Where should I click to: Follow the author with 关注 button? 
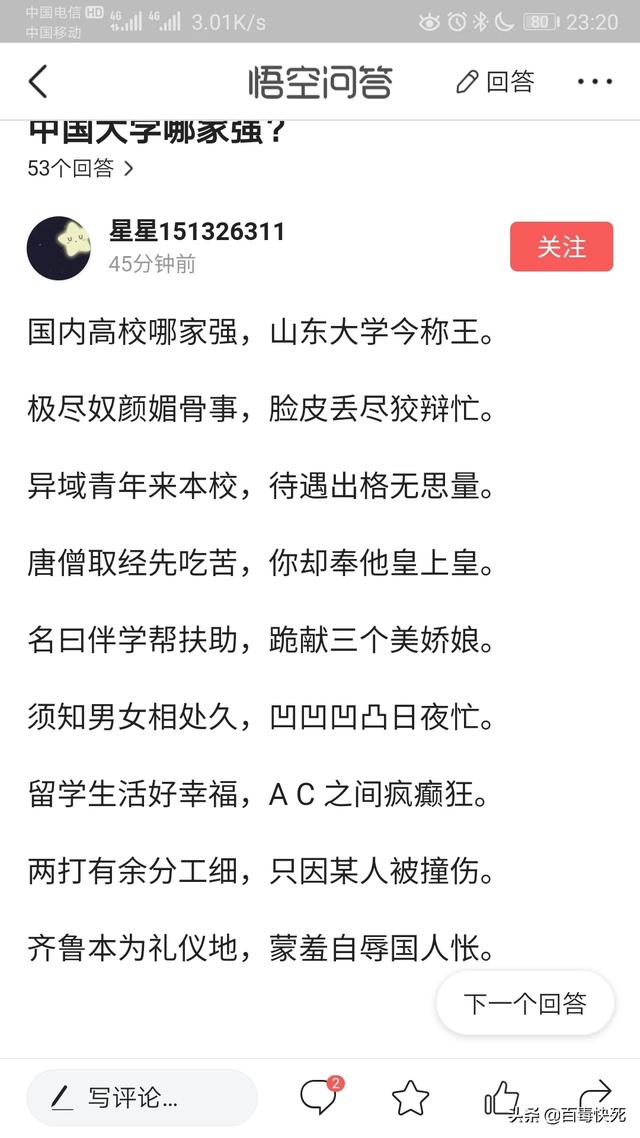tap(561, 247)
